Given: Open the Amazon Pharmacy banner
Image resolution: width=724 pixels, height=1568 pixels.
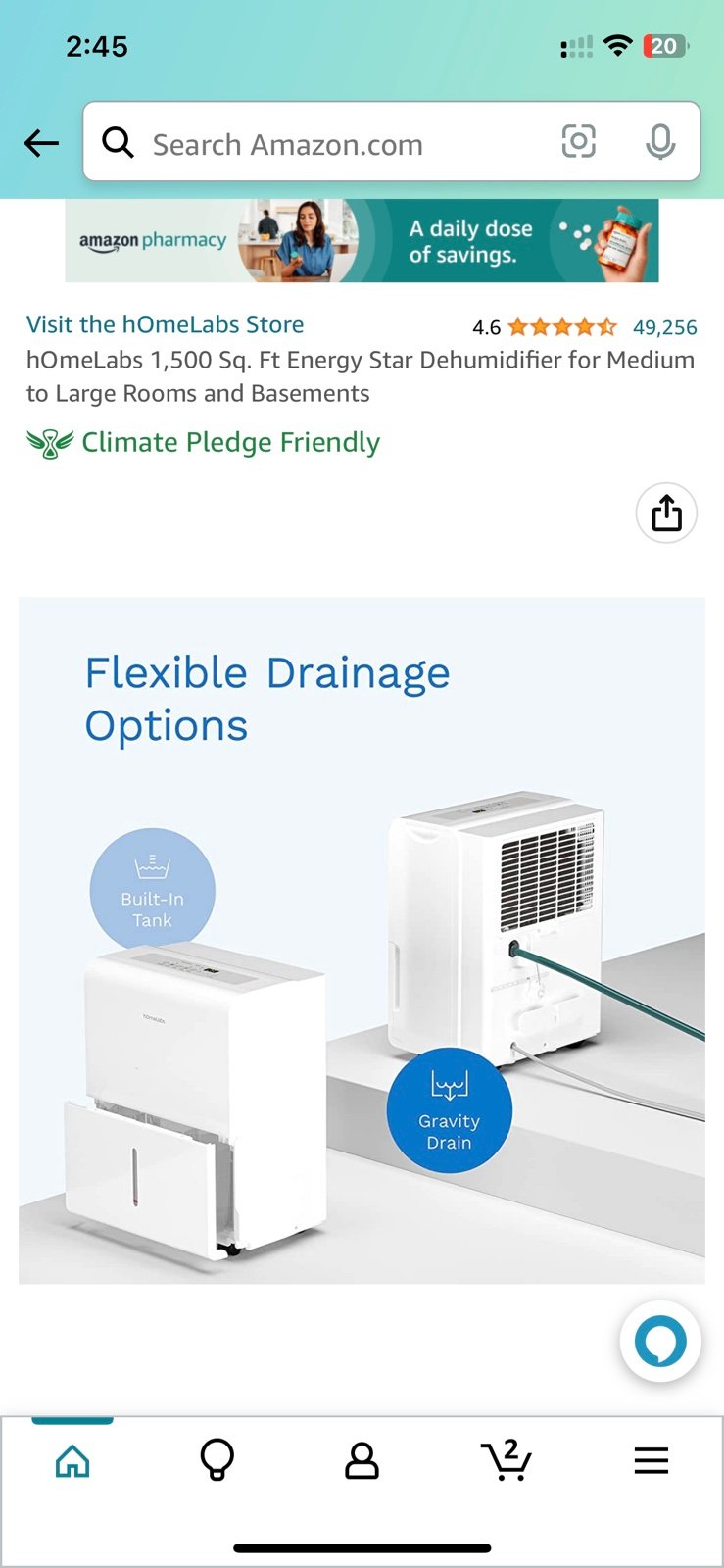Looking at the screenshot, I should point(362,241).
